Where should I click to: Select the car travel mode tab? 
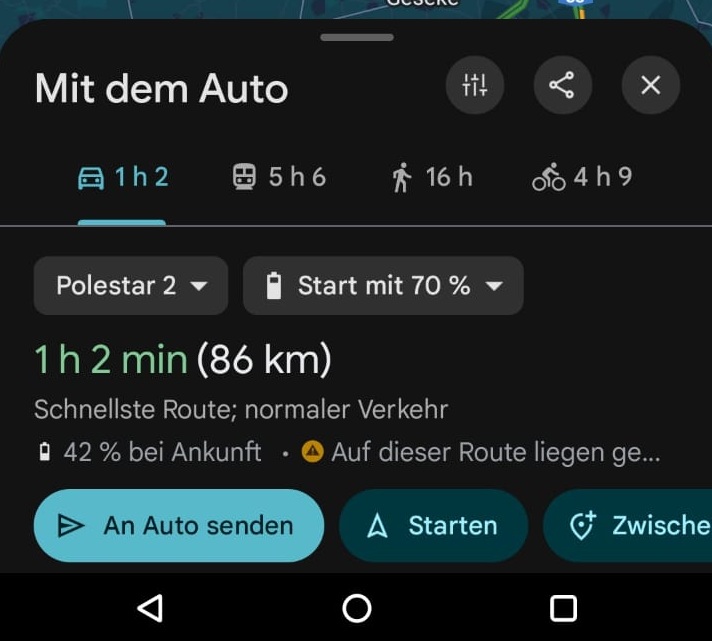(x=122, y=178)
